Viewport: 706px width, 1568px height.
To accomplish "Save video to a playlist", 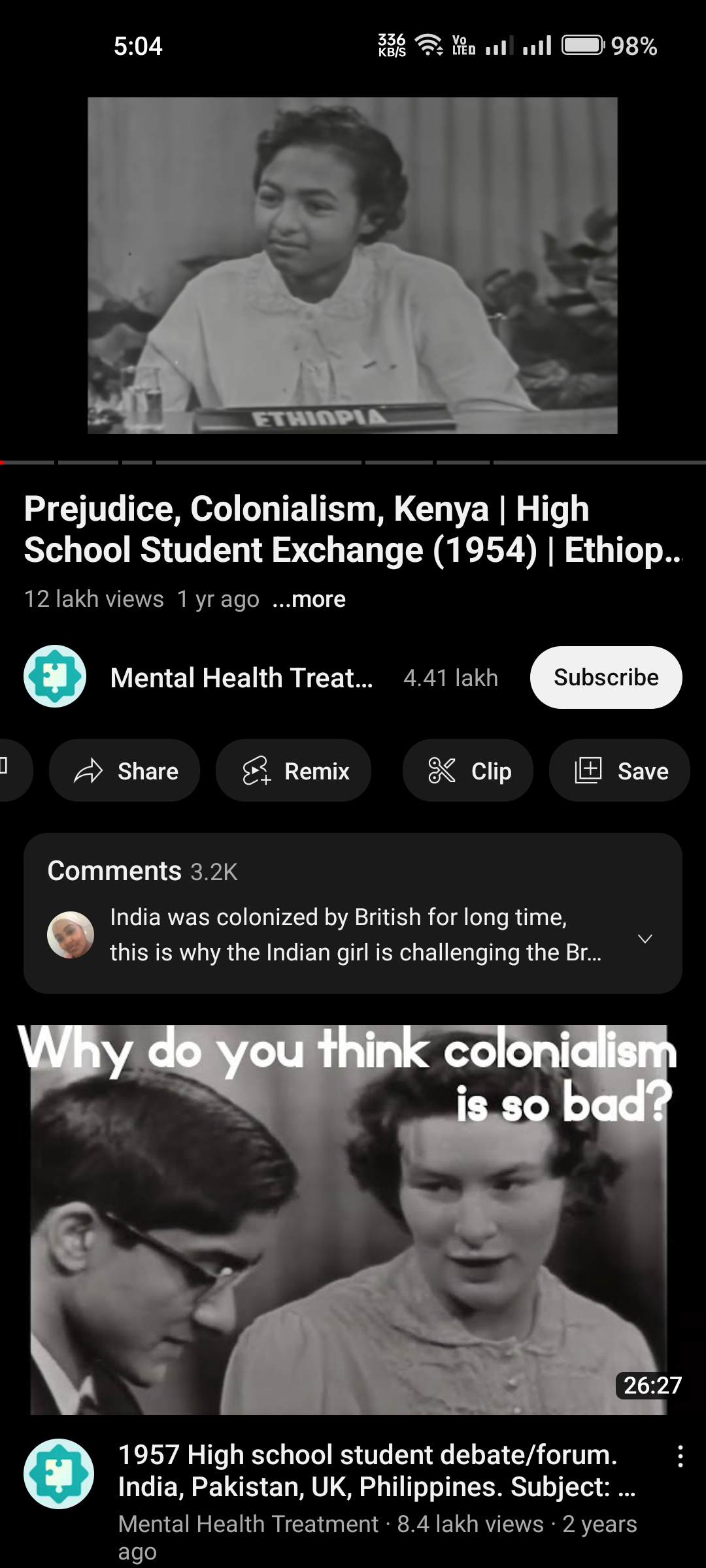I will point(620,771).
